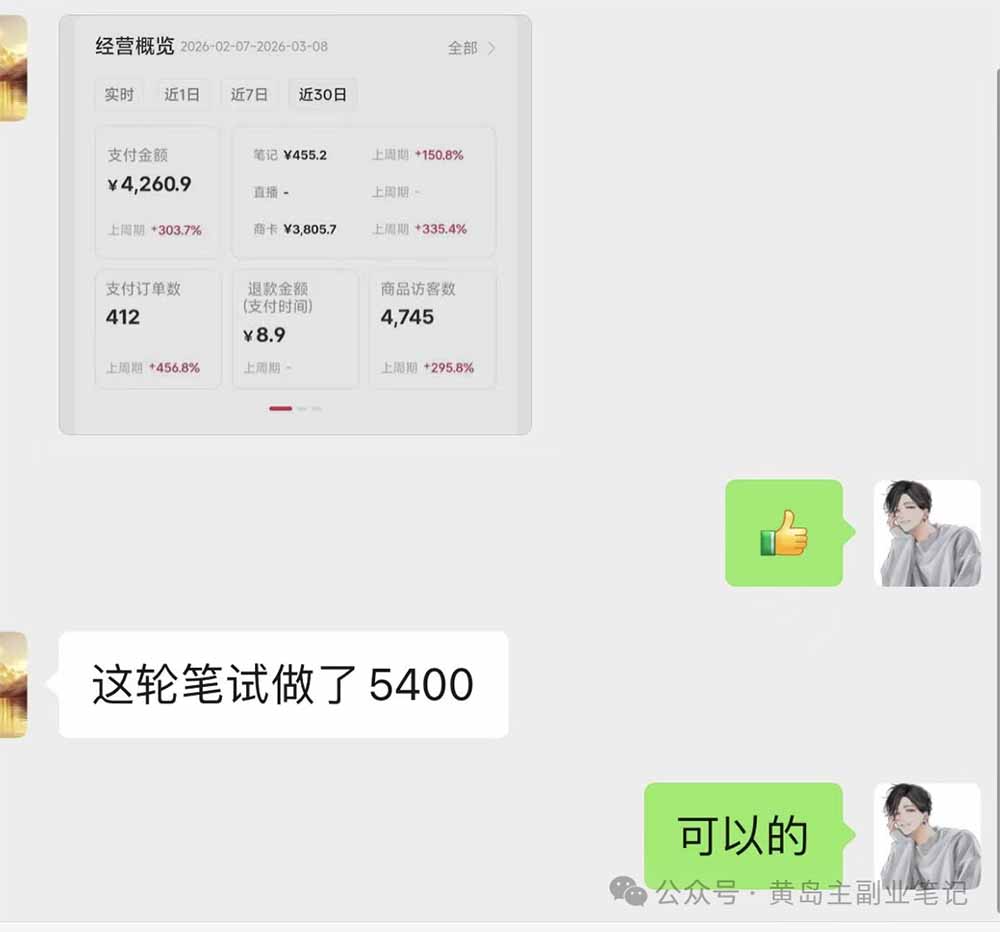Open the avatar beside the 可以的 message
The width and height of the screenshot is (1000, 932).
point(927,836)
